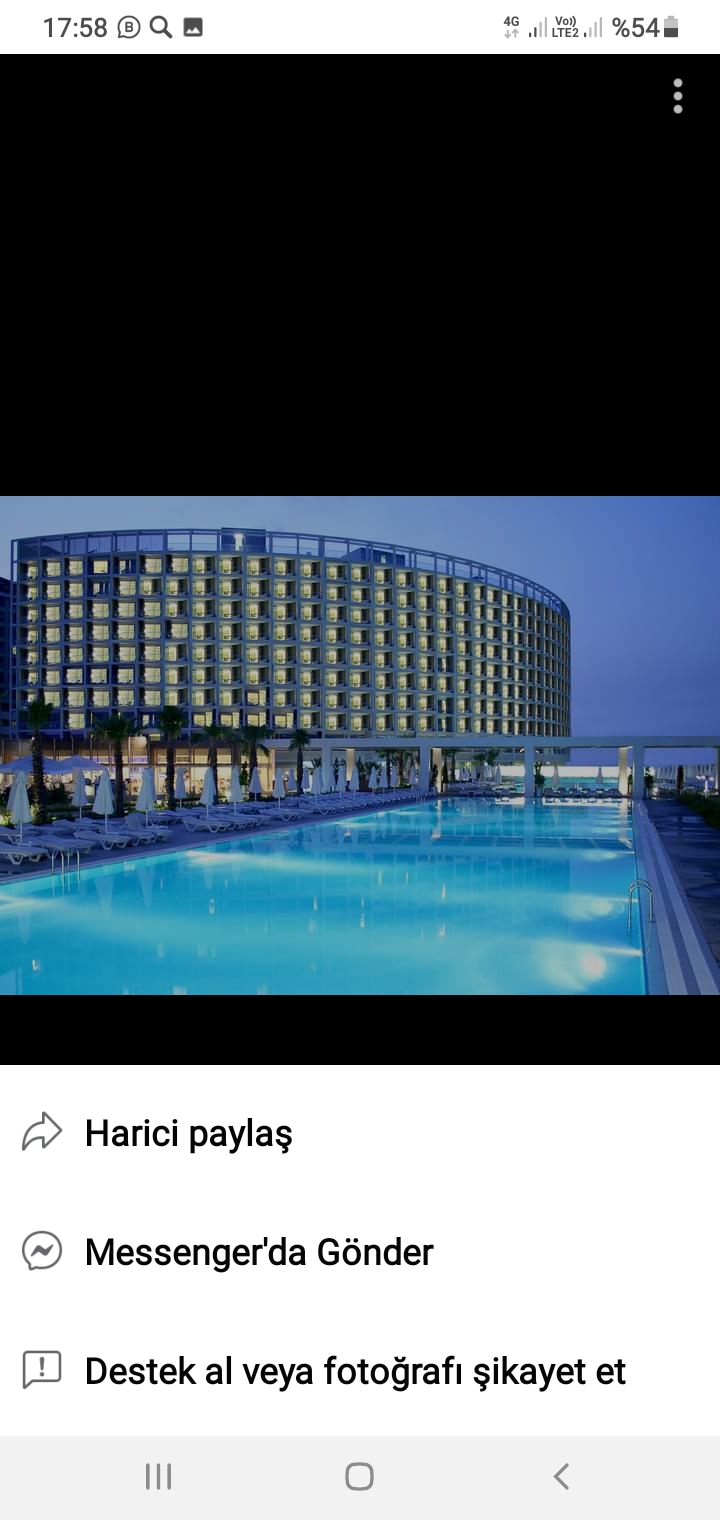
Task: Open the three-dot overflow menu
Action: click(678, 96)
